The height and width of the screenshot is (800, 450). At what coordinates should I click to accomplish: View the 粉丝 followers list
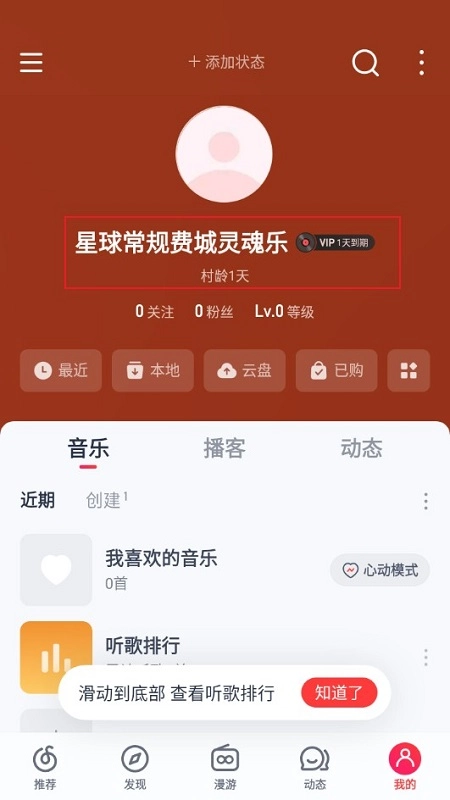coord(214,311)
